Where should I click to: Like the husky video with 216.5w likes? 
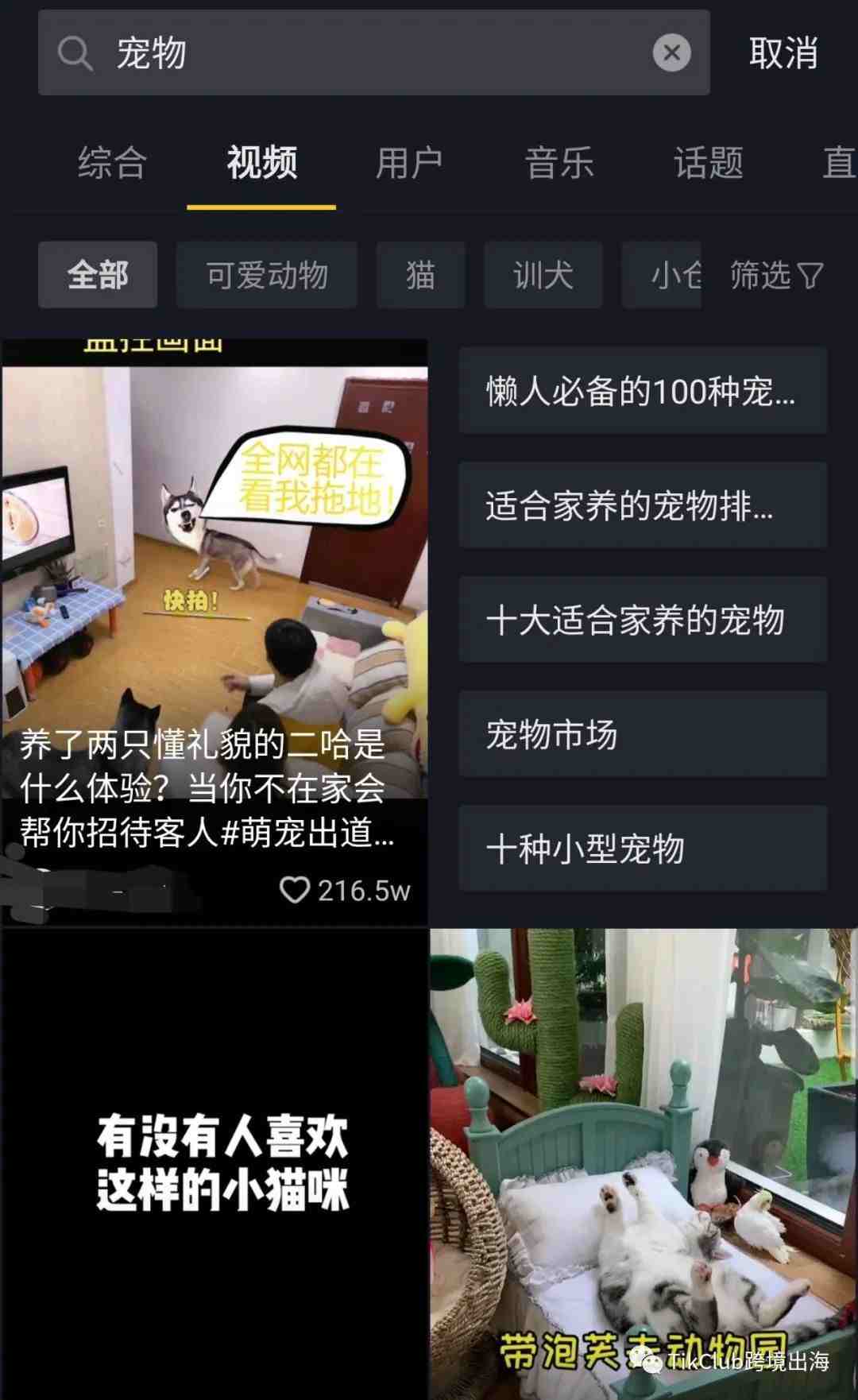pyautogui.click(x=295, y=890)
